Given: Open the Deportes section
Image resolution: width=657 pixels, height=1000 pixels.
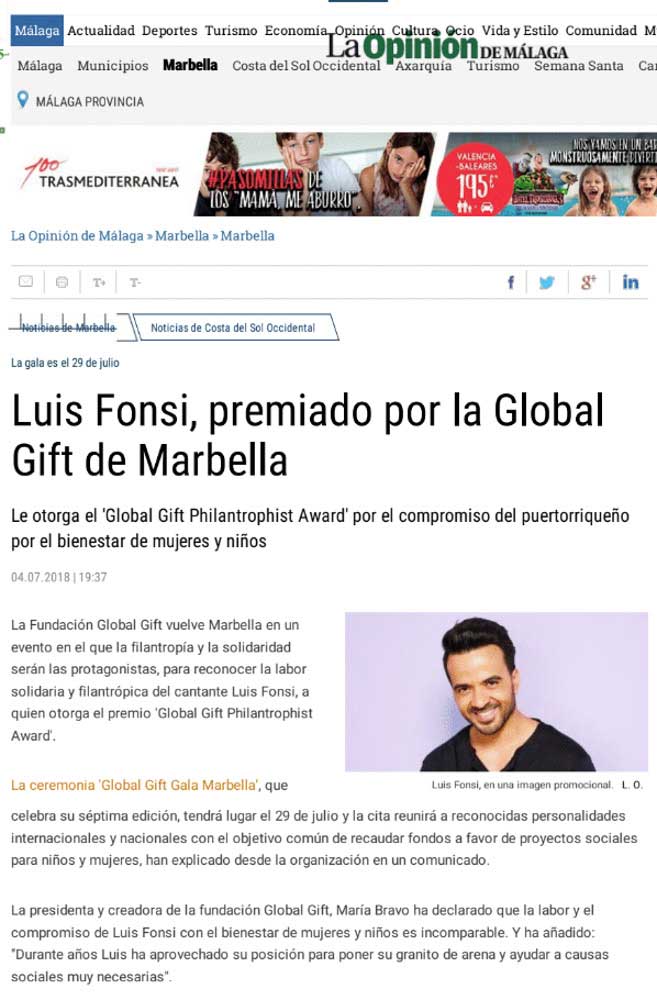Looking at the screenshot, I should point(169,31).
